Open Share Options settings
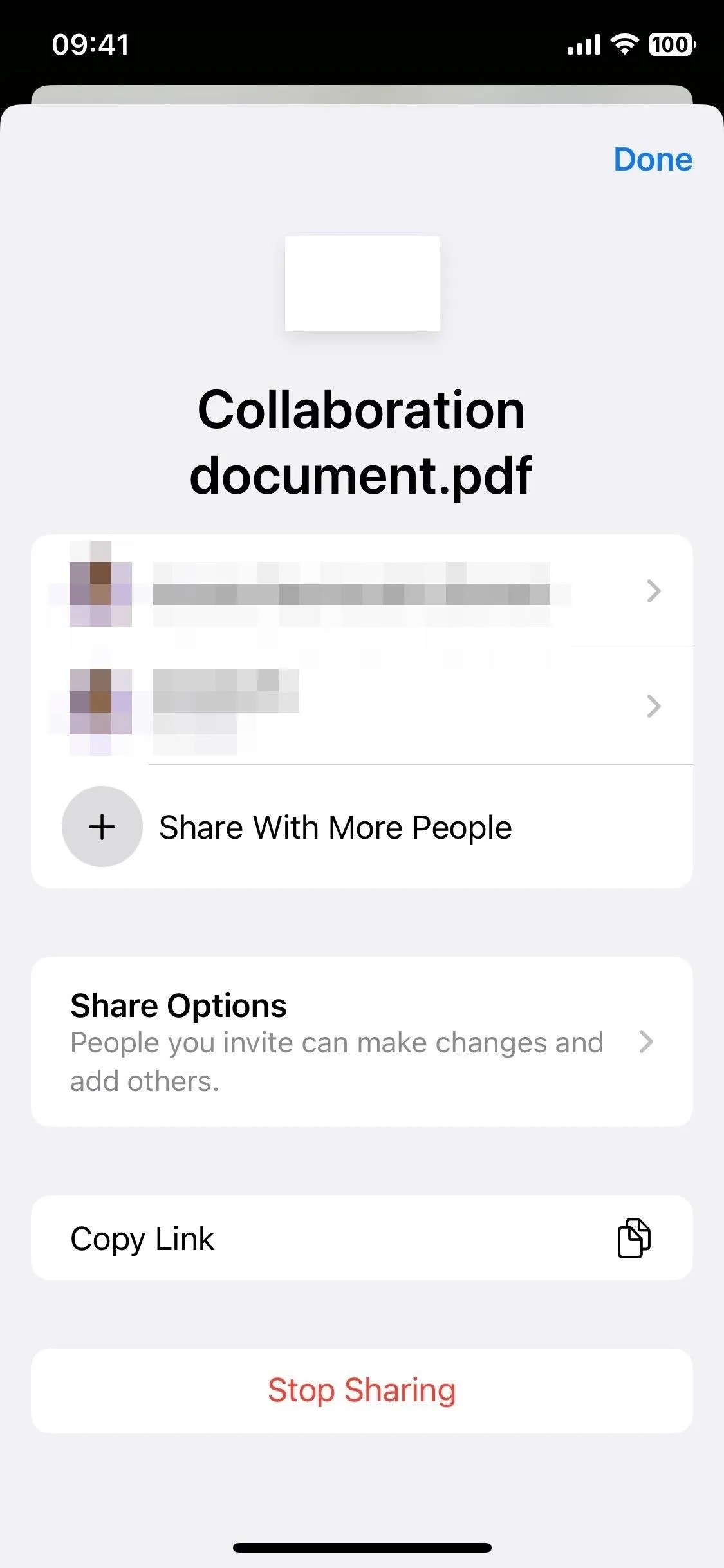724x1568 pixels. pos(362,1041)
